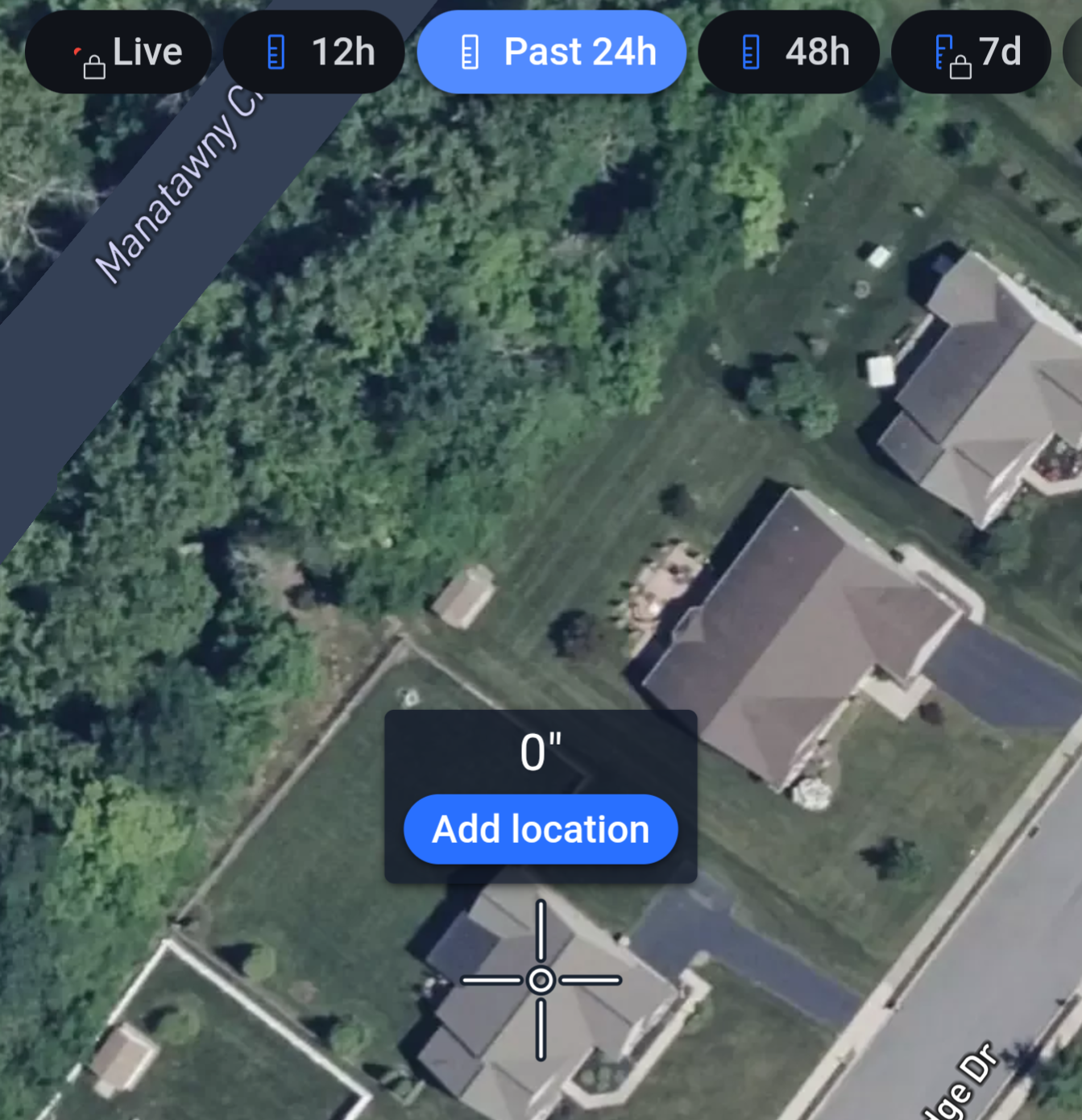Switch to the Live radar view
Image resolution: width=1082 pixels, height=1120 pixels.
(118, 52)
